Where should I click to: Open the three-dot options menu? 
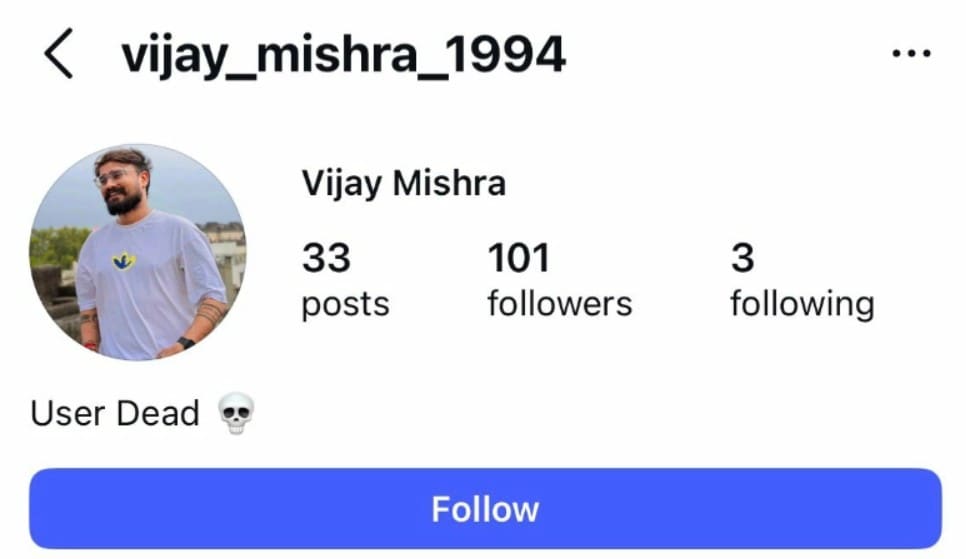coord(910,55)
